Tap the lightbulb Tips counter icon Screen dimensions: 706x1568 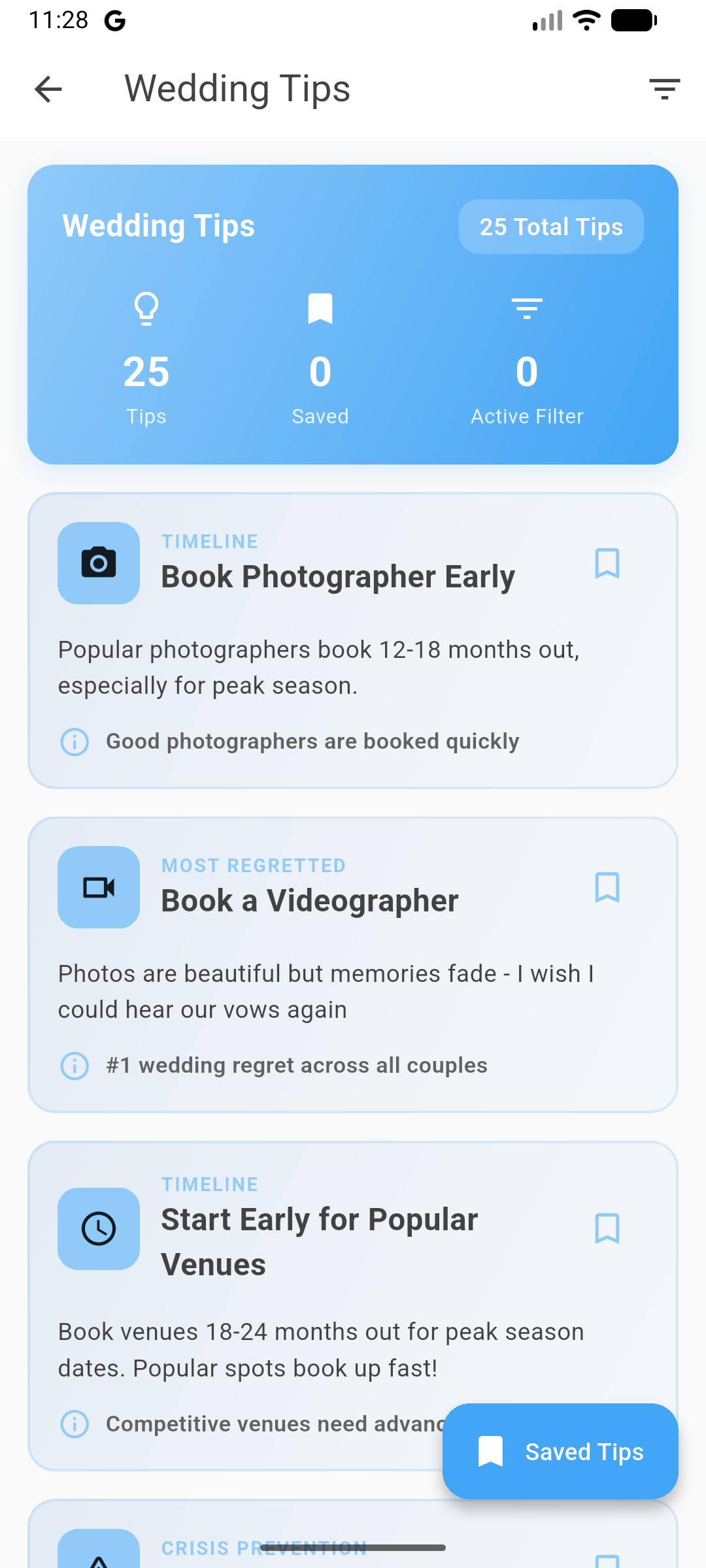(x=146, y=308)
